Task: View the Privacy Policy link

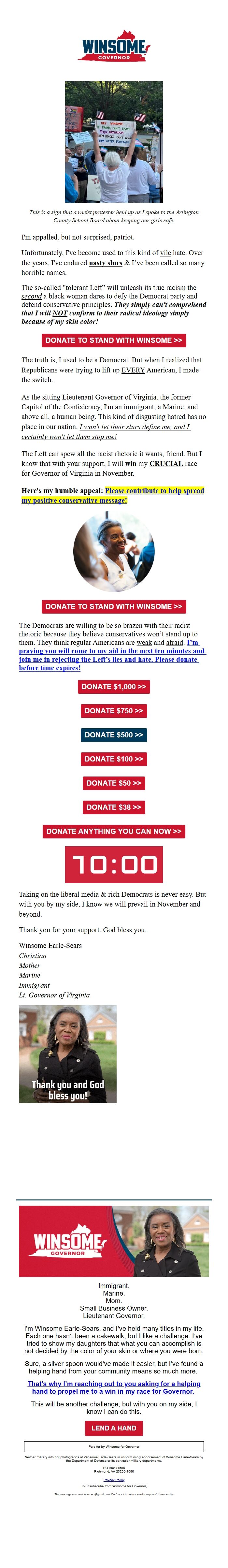Action: tap(114, 1479)
